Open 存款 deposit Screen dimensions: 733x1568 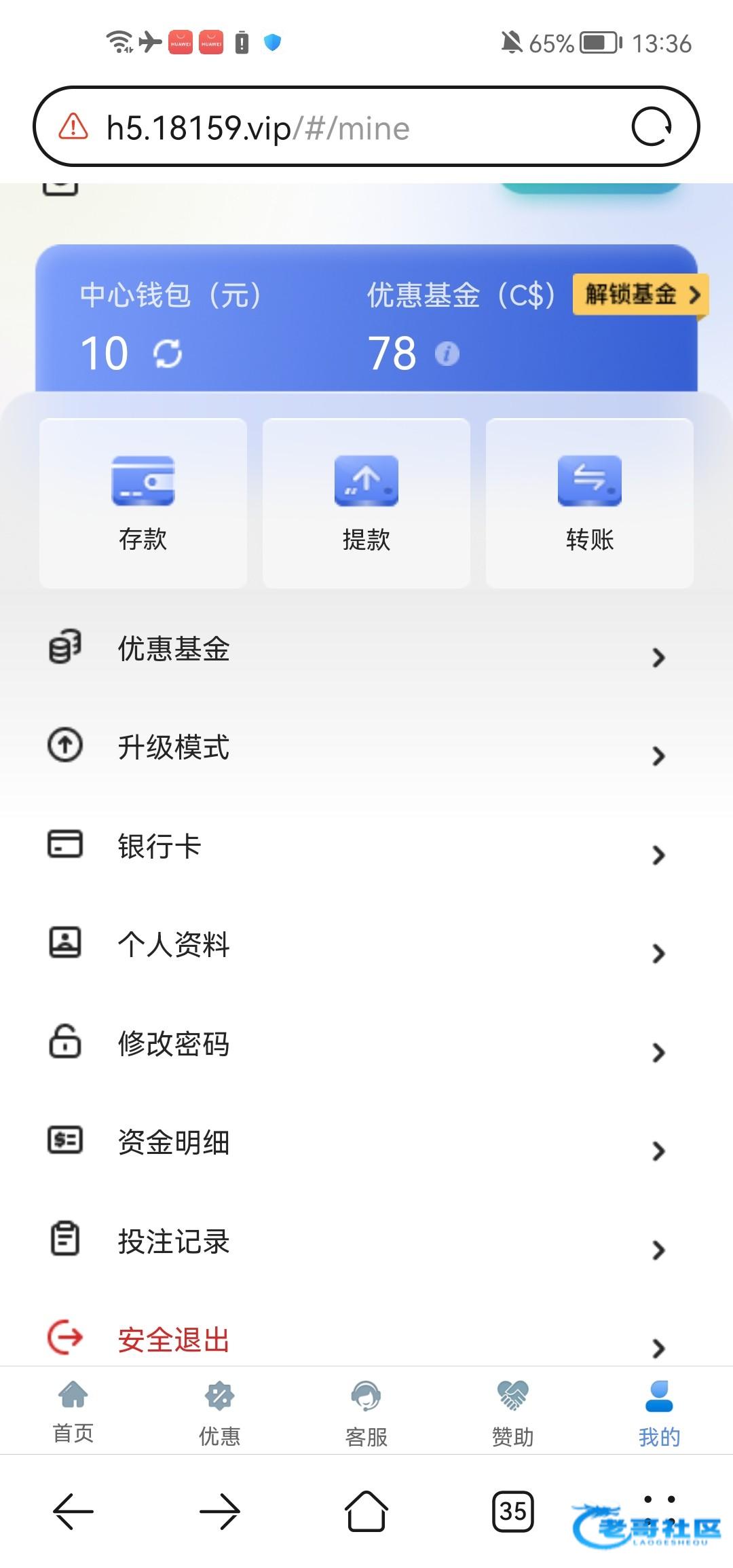[143, 503]
